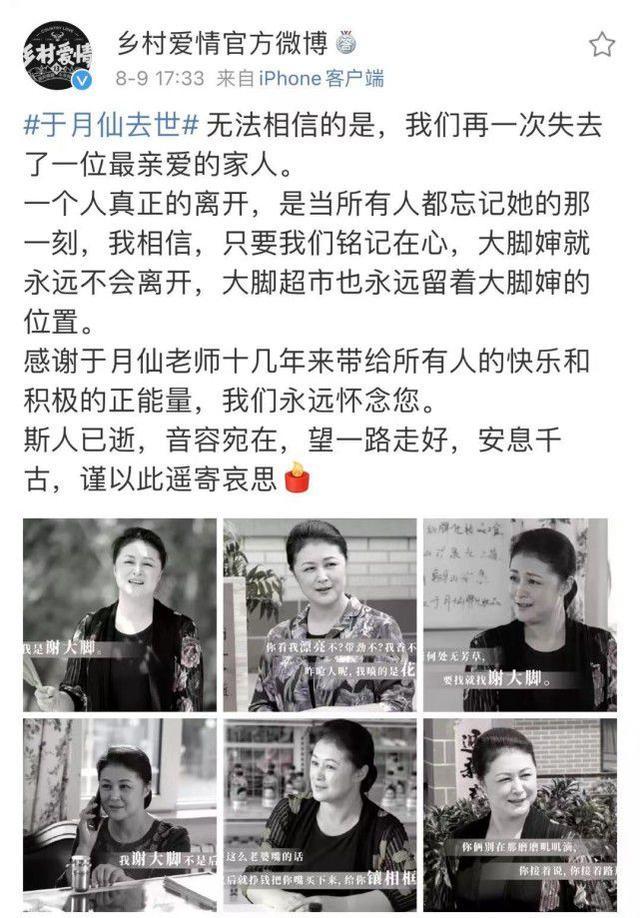Open the photo captioned 我是谢大脚
Image resolution: width=640 pixels, height=918 pixels.
tap(119, 614)
